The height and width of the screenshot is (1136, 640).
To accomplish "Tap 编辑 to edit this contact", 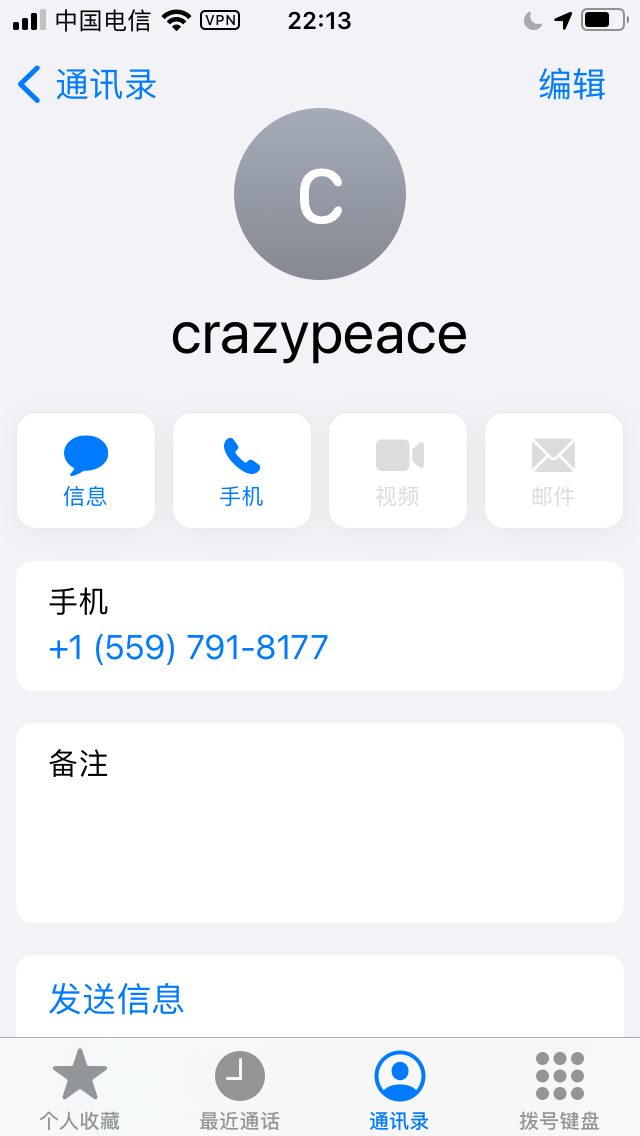I will (x=572, y=85).
